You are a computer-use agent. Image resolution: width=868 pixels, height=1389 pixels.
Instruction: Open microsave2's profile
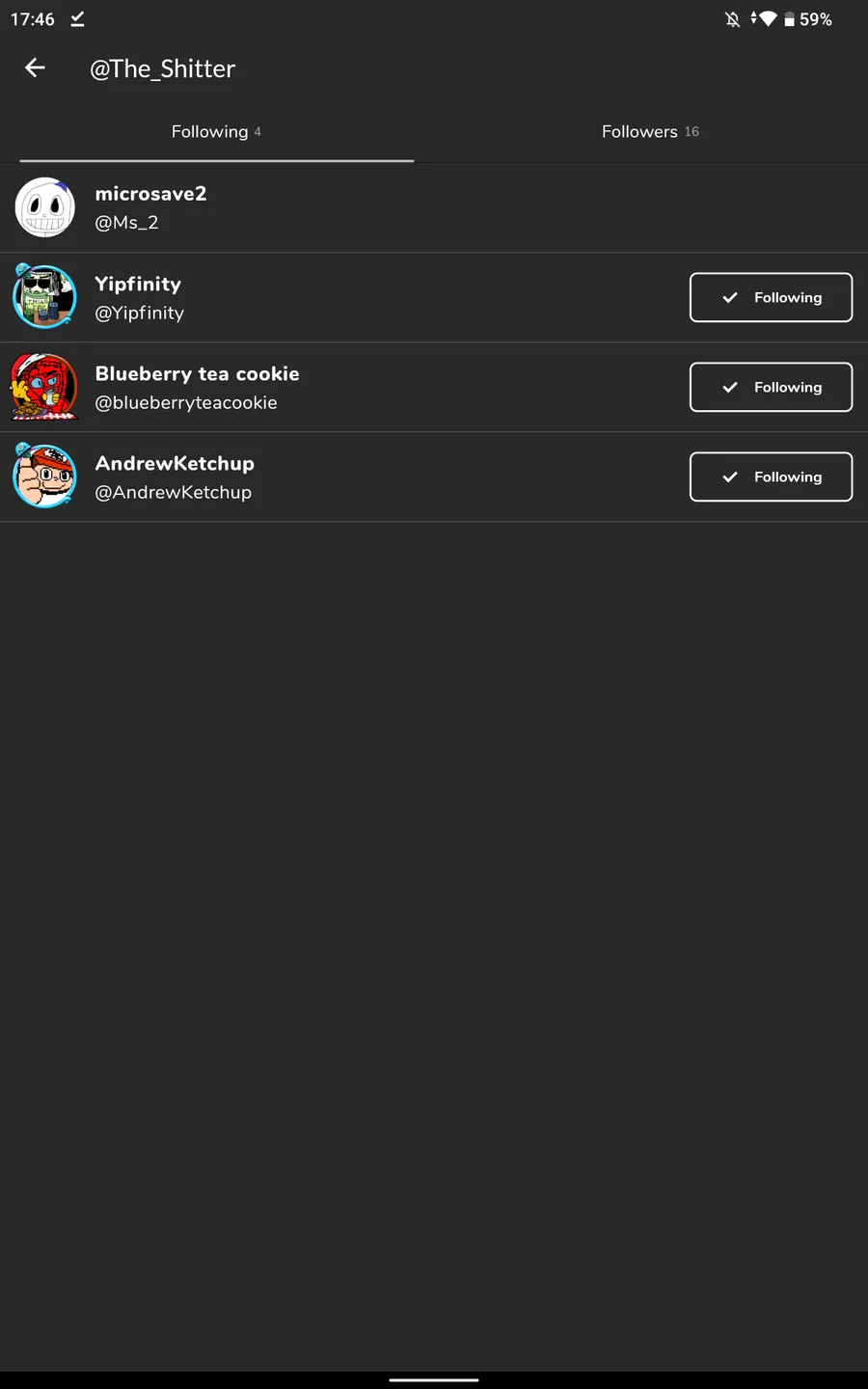(434, 207)
